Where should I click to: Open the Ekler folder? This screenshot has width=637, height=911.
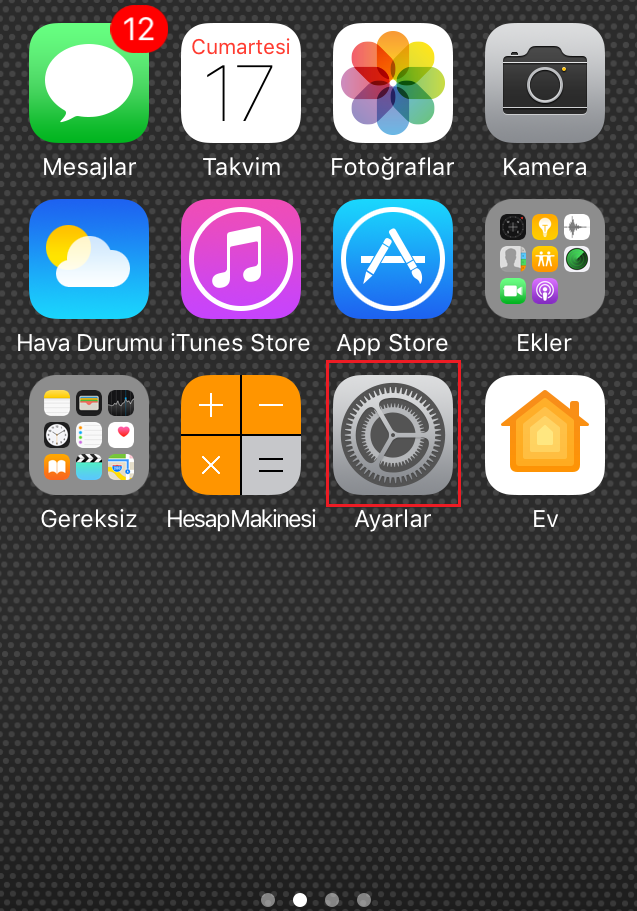pos(545,259)
